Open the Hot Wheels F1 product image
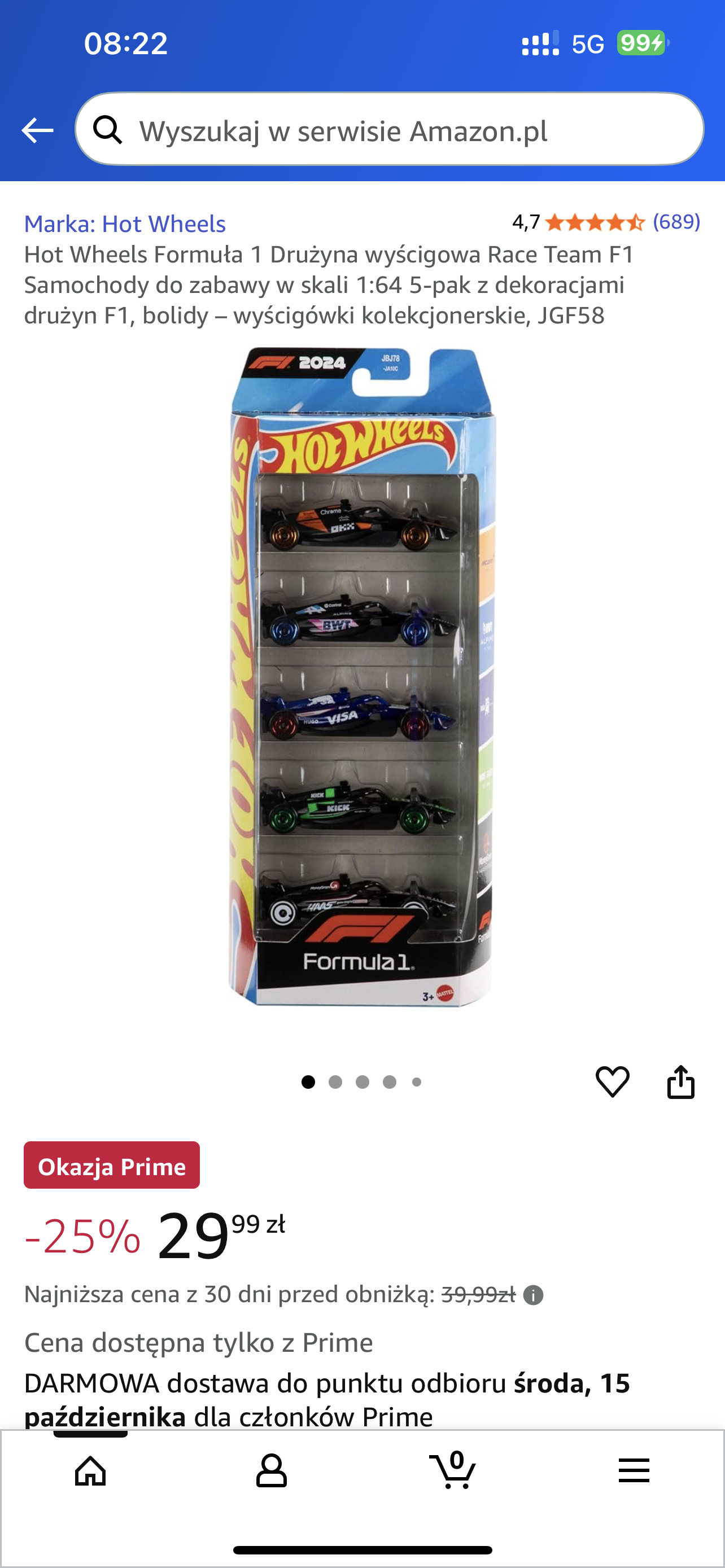725x1568 pixels. click(x=362, y=676)
